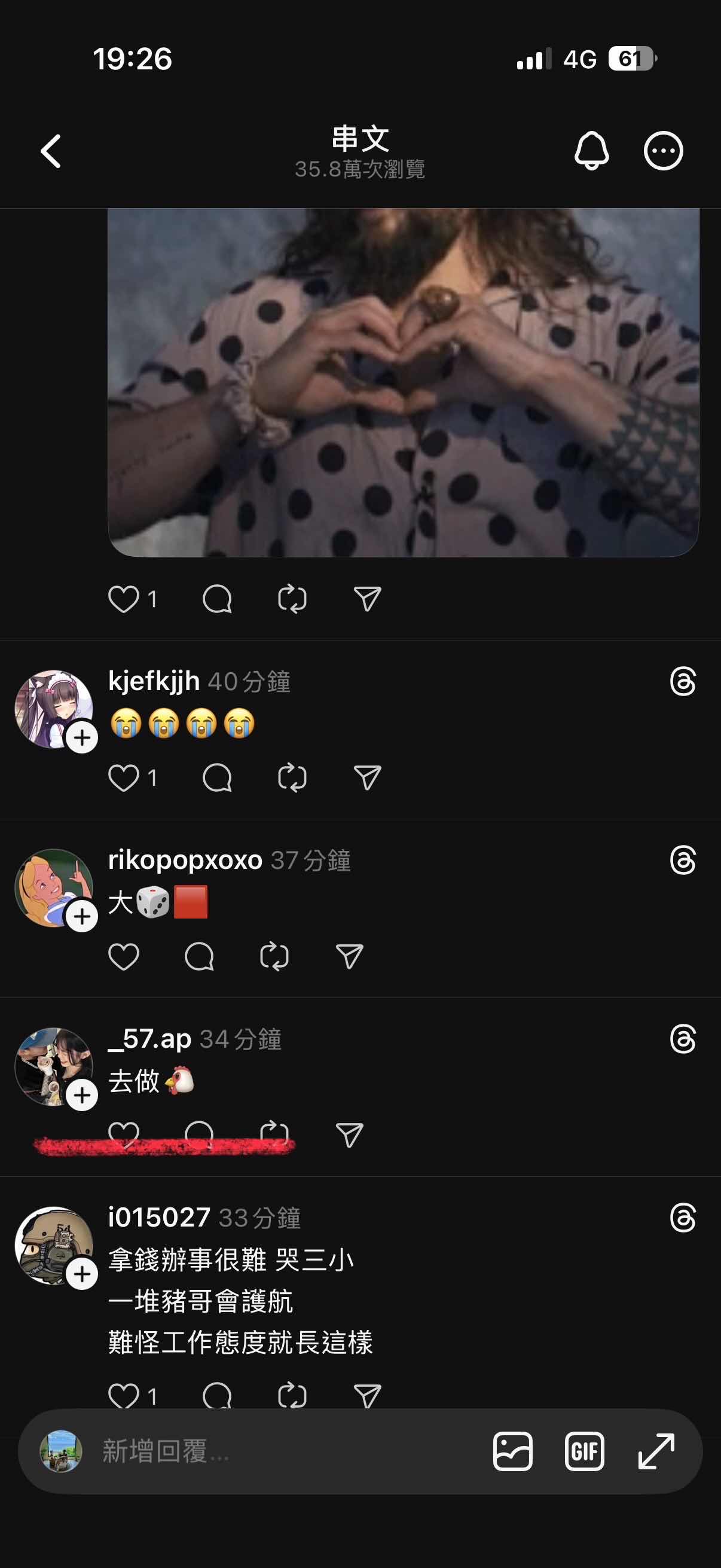Share the post with the photo
Viewport: 721px width, 1568px height.
(x=368, y=599)
